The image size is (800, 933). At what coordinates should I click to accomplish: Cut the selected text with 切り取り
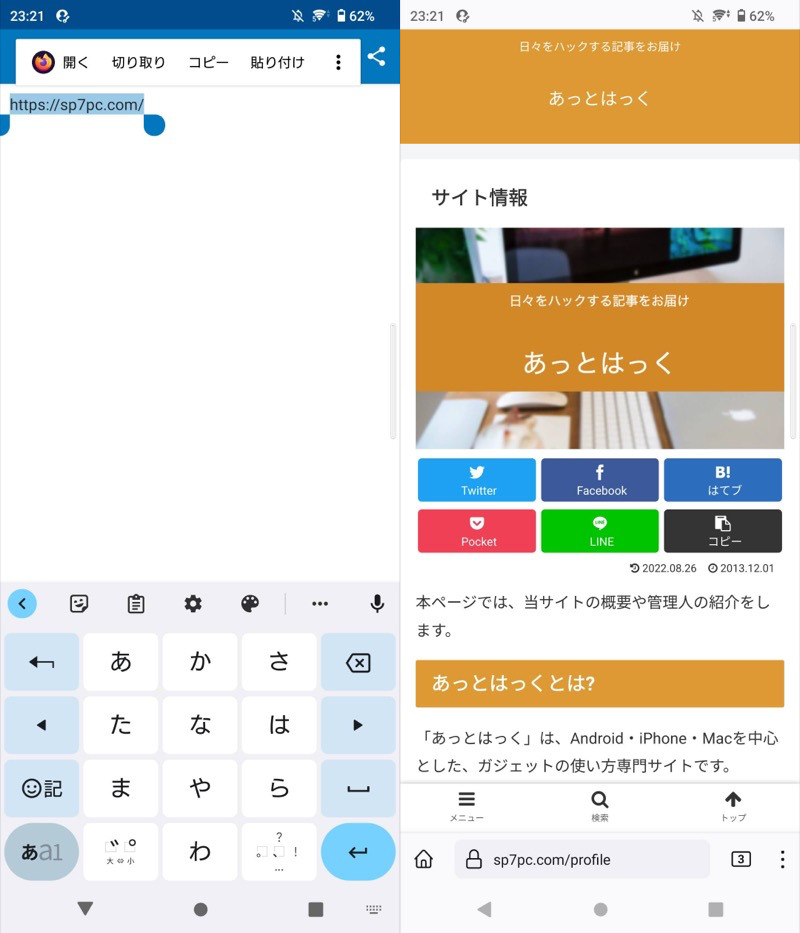(138, 62)
